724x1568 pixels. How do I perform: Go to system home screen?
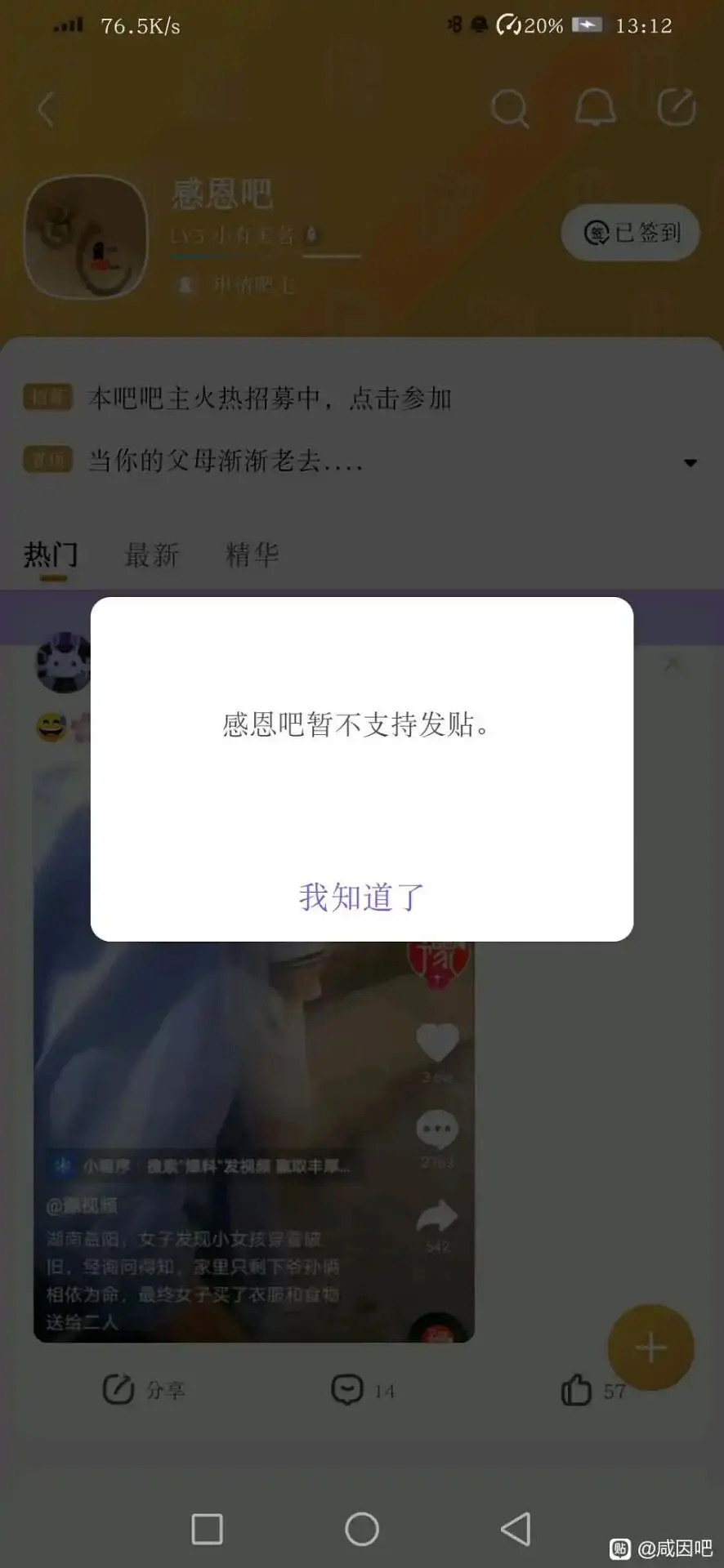(362, 1529)
